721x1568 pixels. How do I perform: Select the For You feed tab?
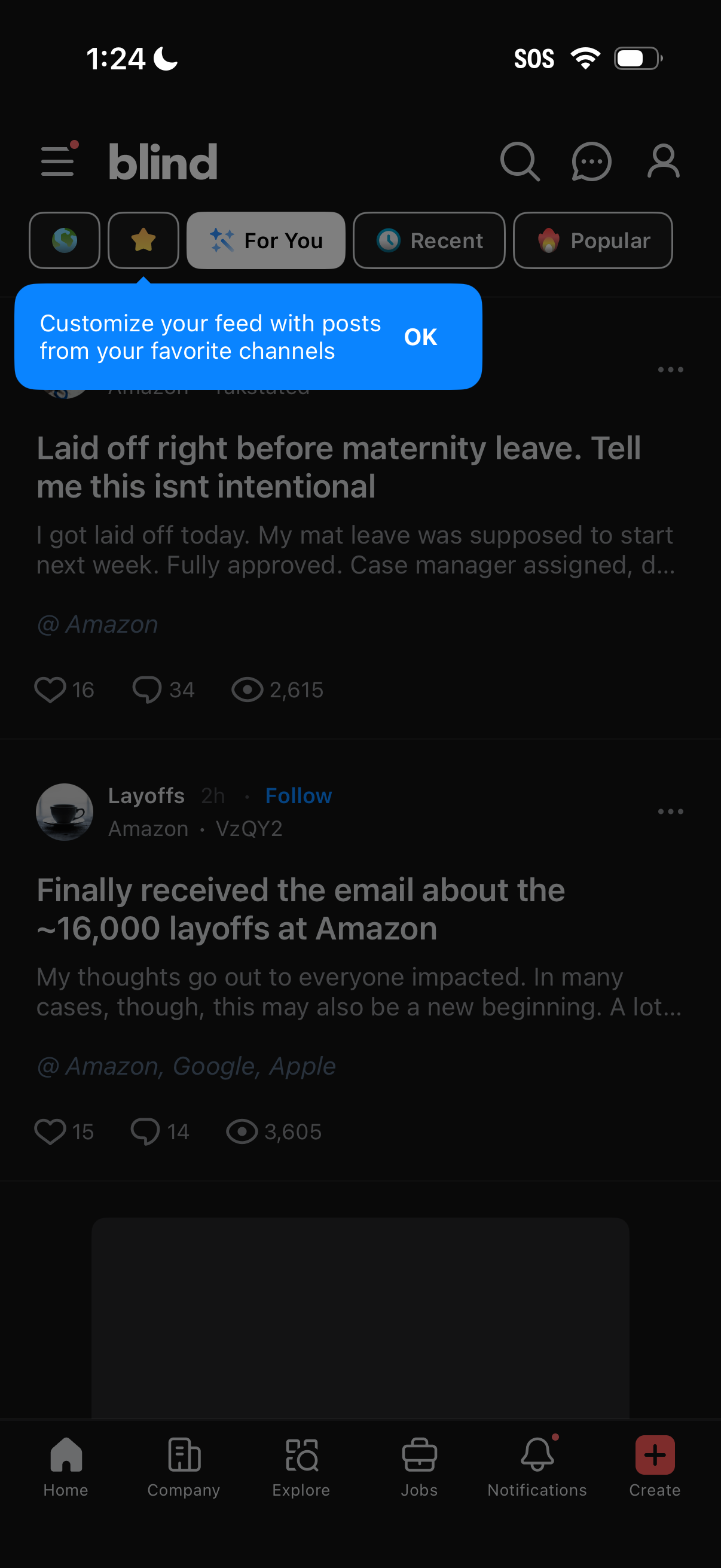coord(266,240)
